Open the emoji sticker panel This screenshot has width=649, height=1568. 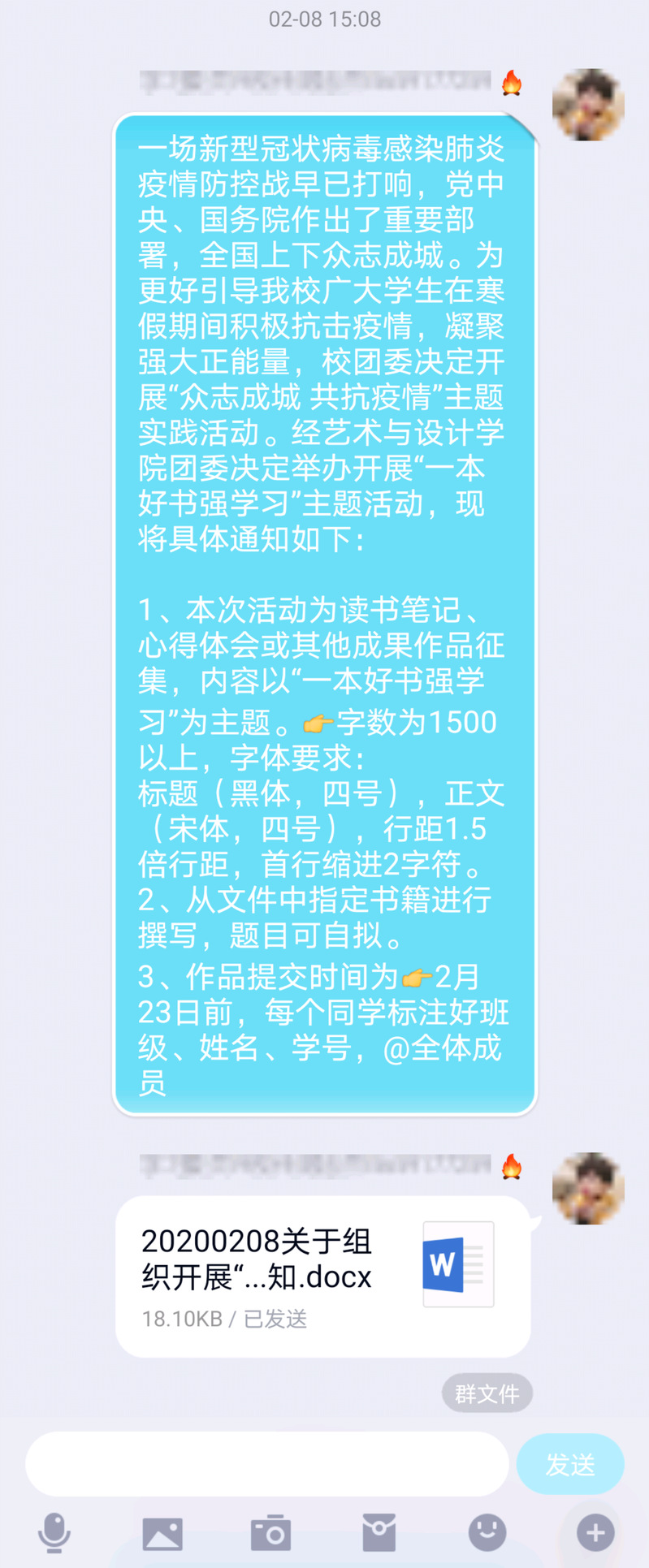pos(487,1532)
